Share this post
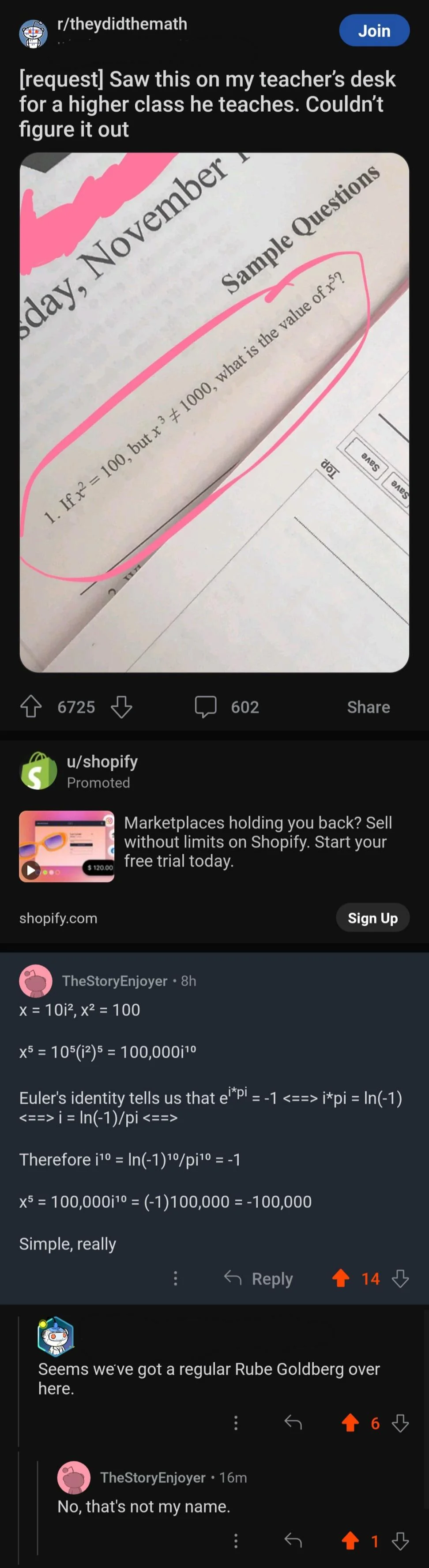The width and height of the screenshot is (429, 1568). point(368,707)
